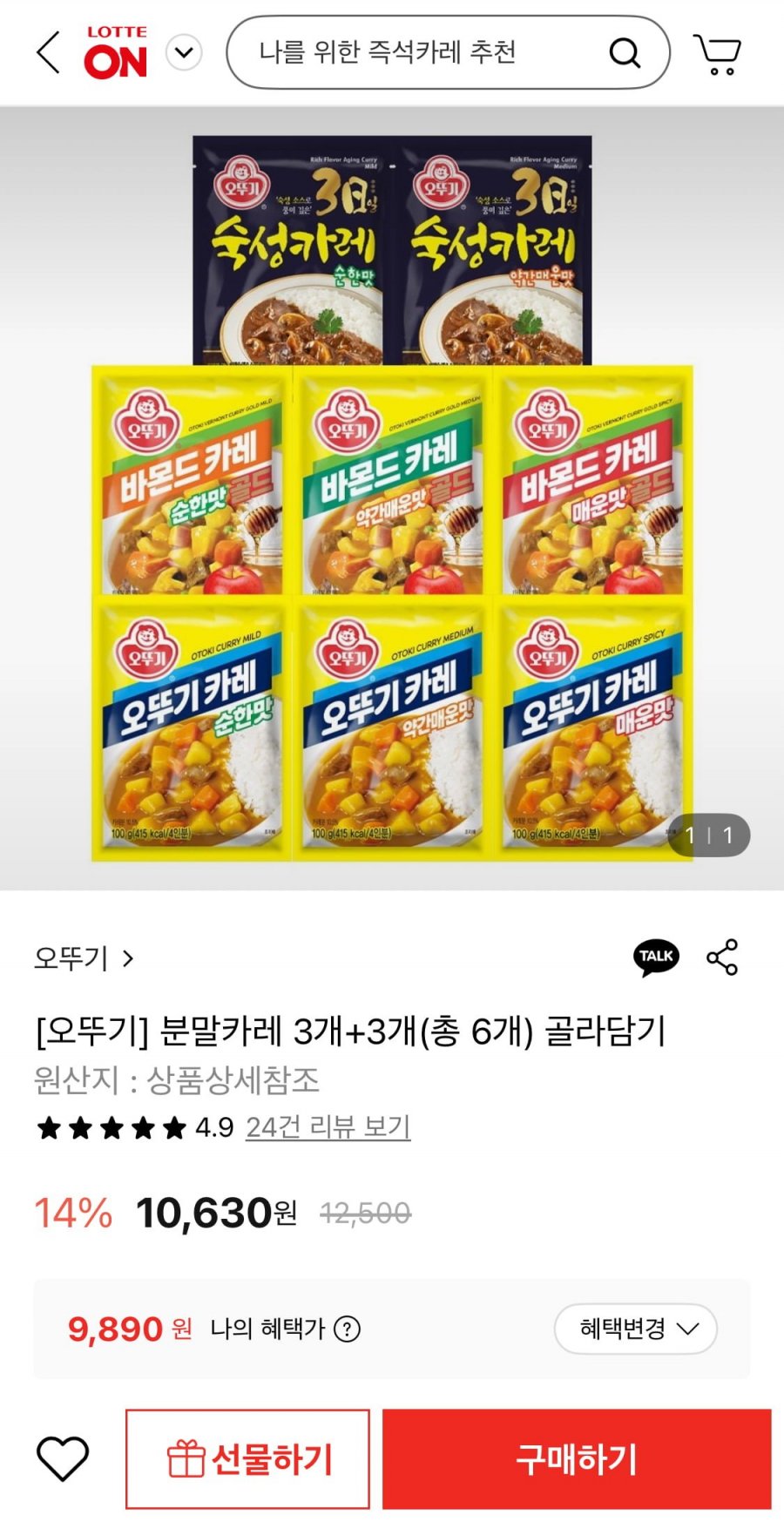The width and height of the screenshot is (784, 1522).
Task: Open the Lotte ON home logo
Action: [x=116, y=53]
